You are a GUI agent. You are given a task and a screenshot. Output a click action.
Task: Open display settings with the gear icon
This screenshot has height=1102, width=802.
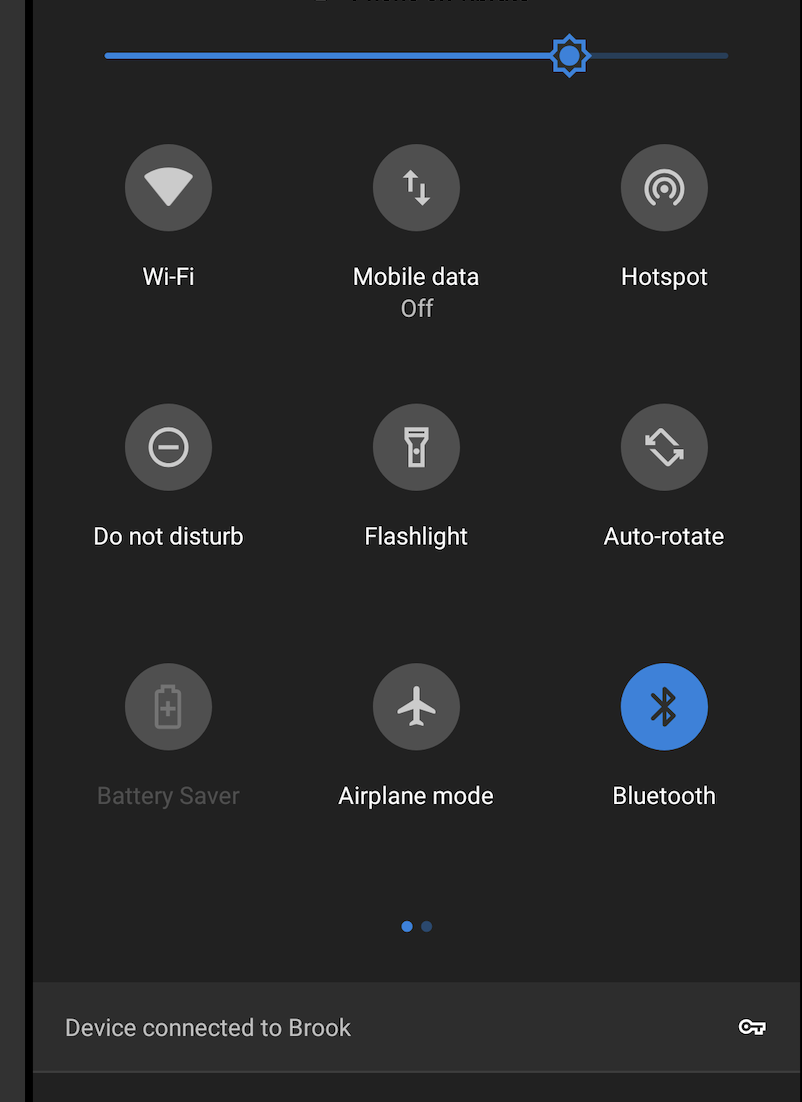[x=569, y=55]
